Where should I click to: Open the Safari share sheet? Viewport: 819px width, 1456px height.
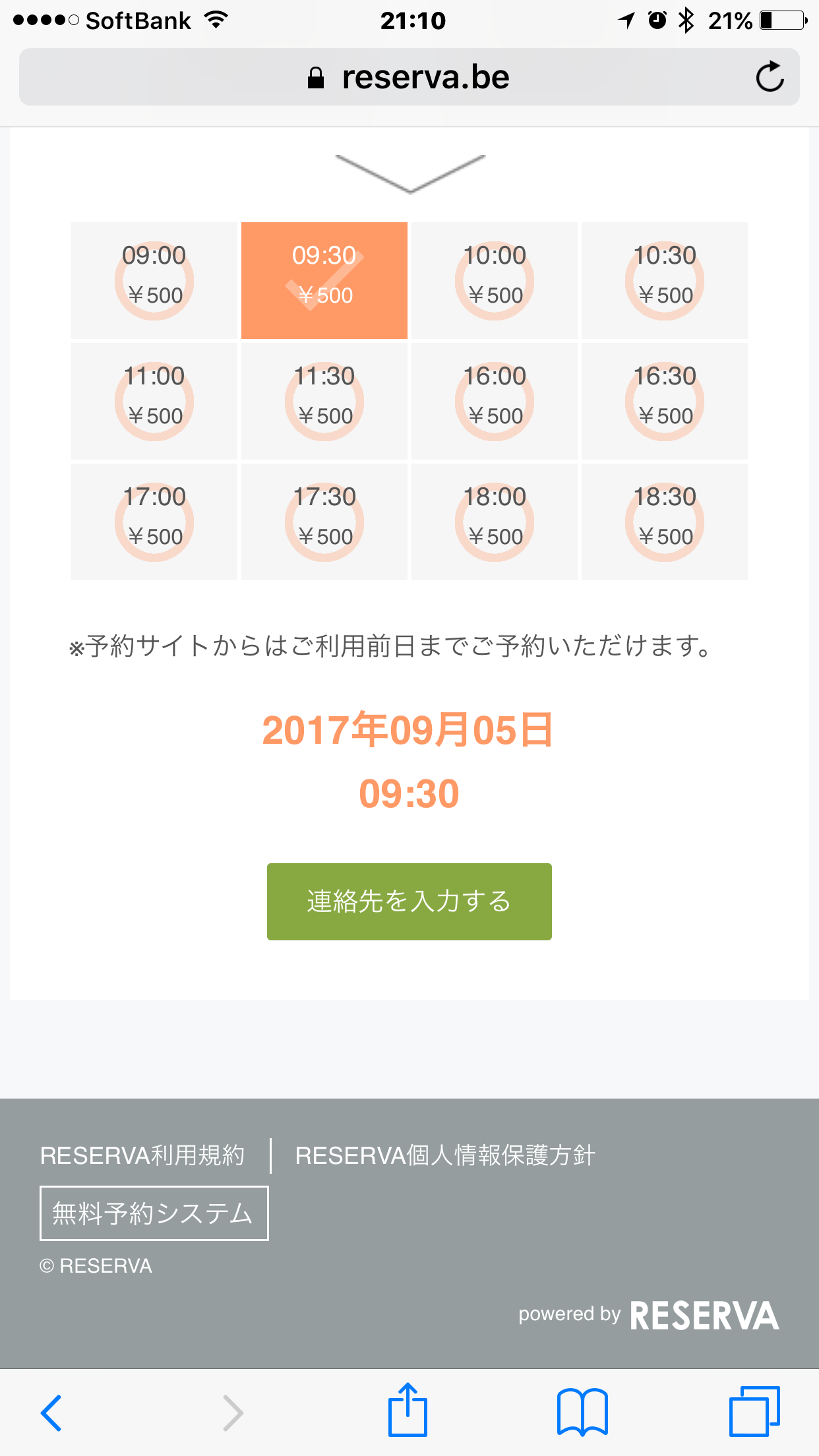pos(408,1410)
